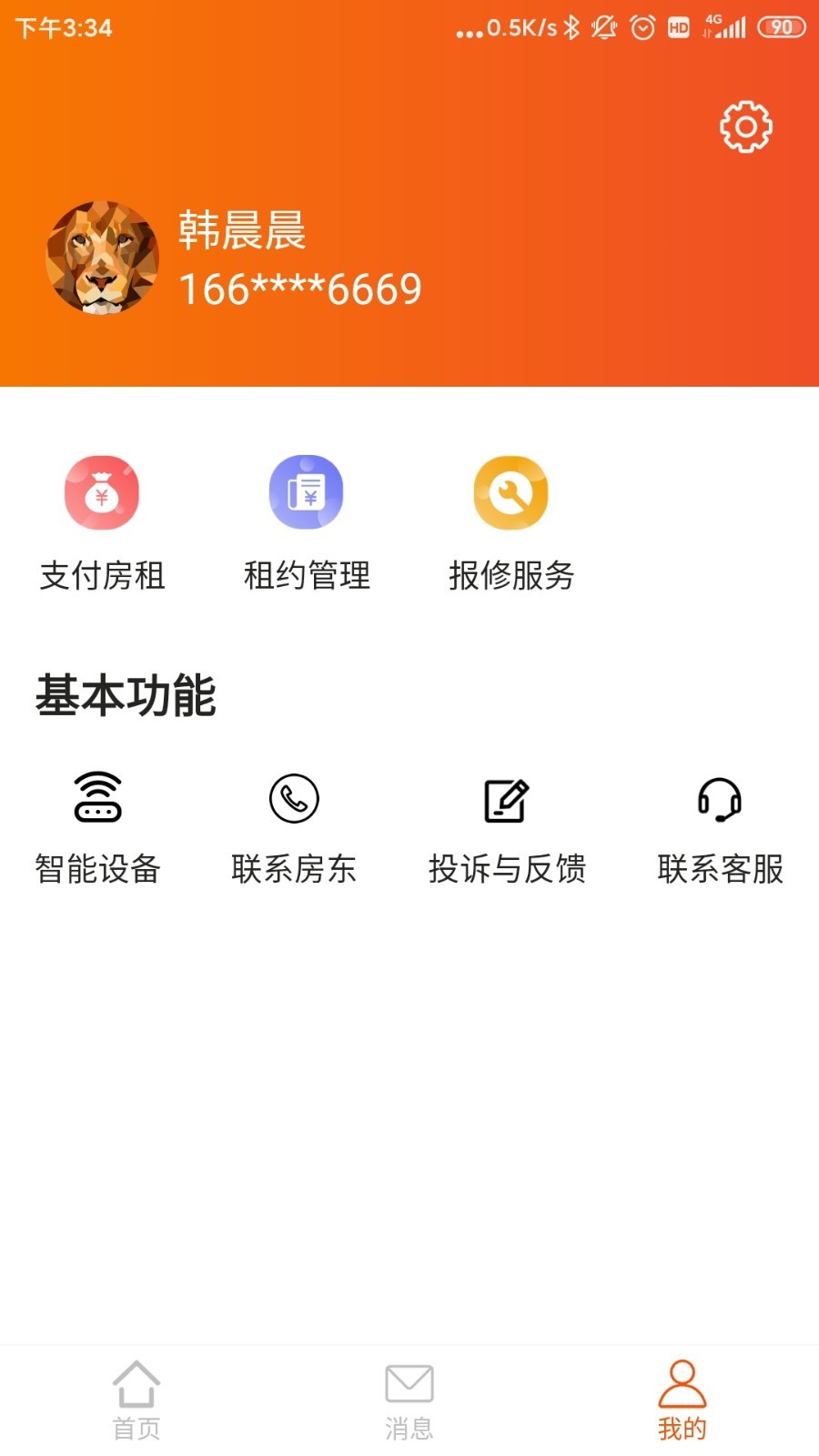Open the 投诉与反馈 pencil icon
This screenshot has width=819, height=1456.
[508, 798]
